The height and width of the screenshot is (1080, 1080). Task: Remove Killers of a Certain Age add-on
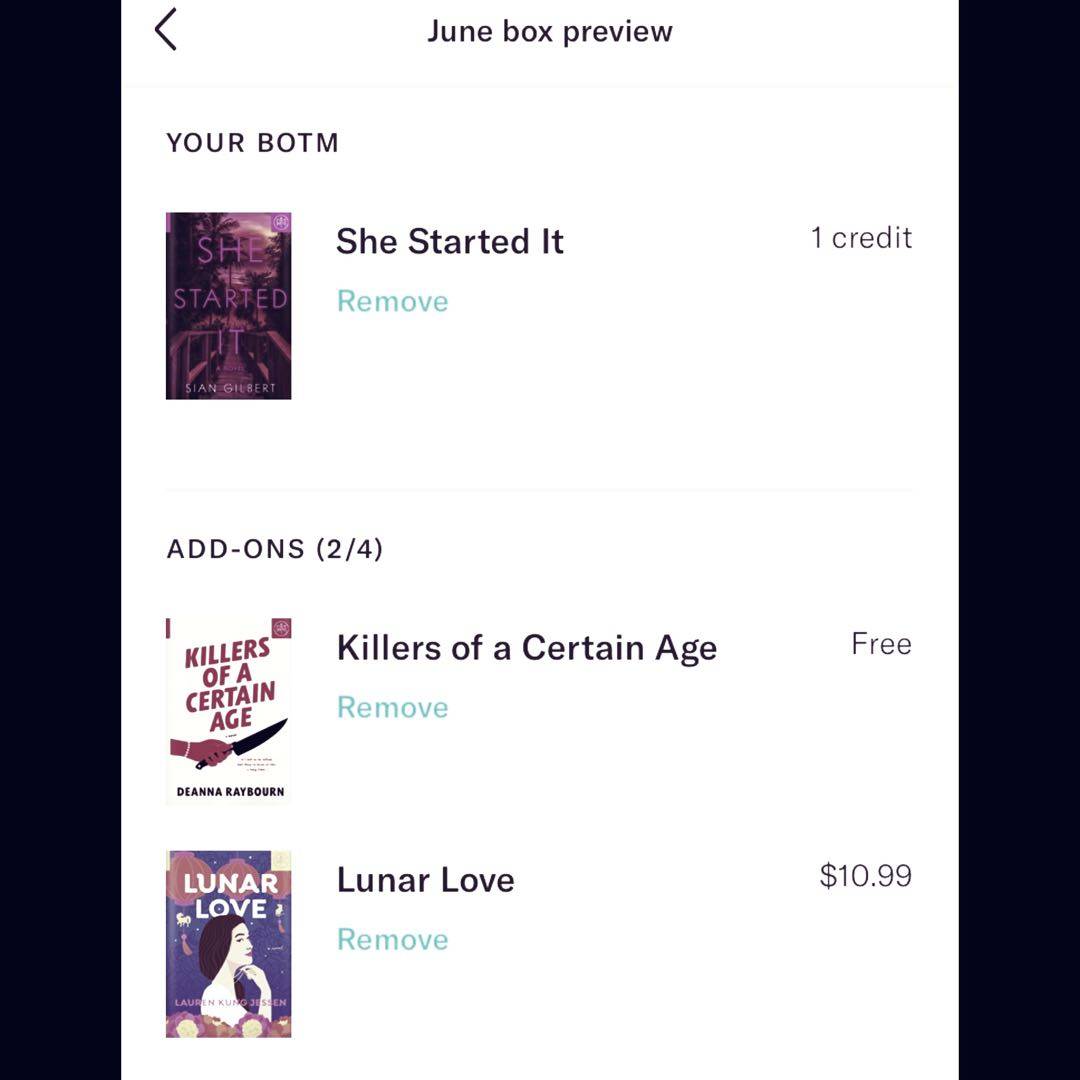(x=392, y=707)
